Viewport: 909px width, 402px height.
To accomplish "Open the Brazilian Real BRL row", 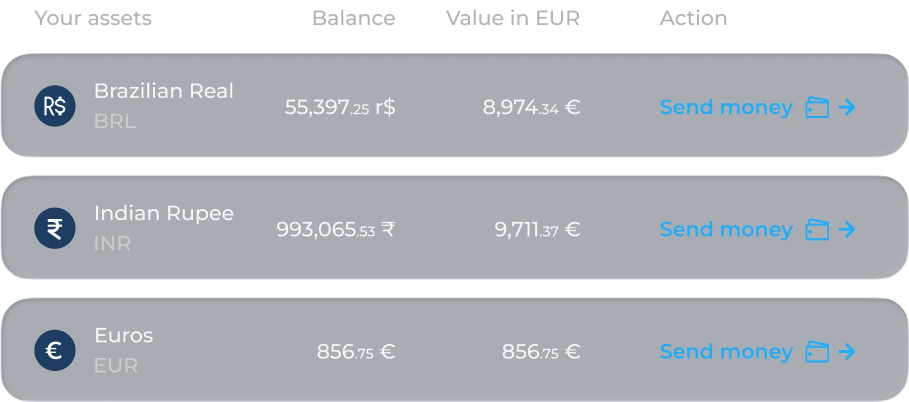I will click(x=163, y=105).
